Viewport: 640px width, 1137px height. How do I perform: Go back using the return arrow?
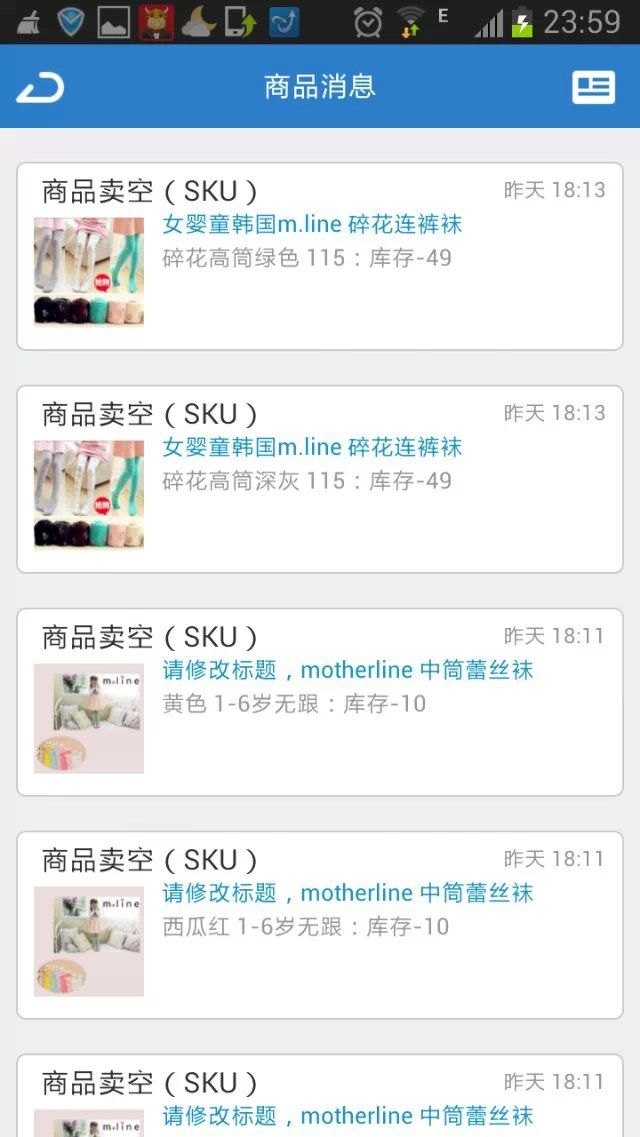coord(40,88)
